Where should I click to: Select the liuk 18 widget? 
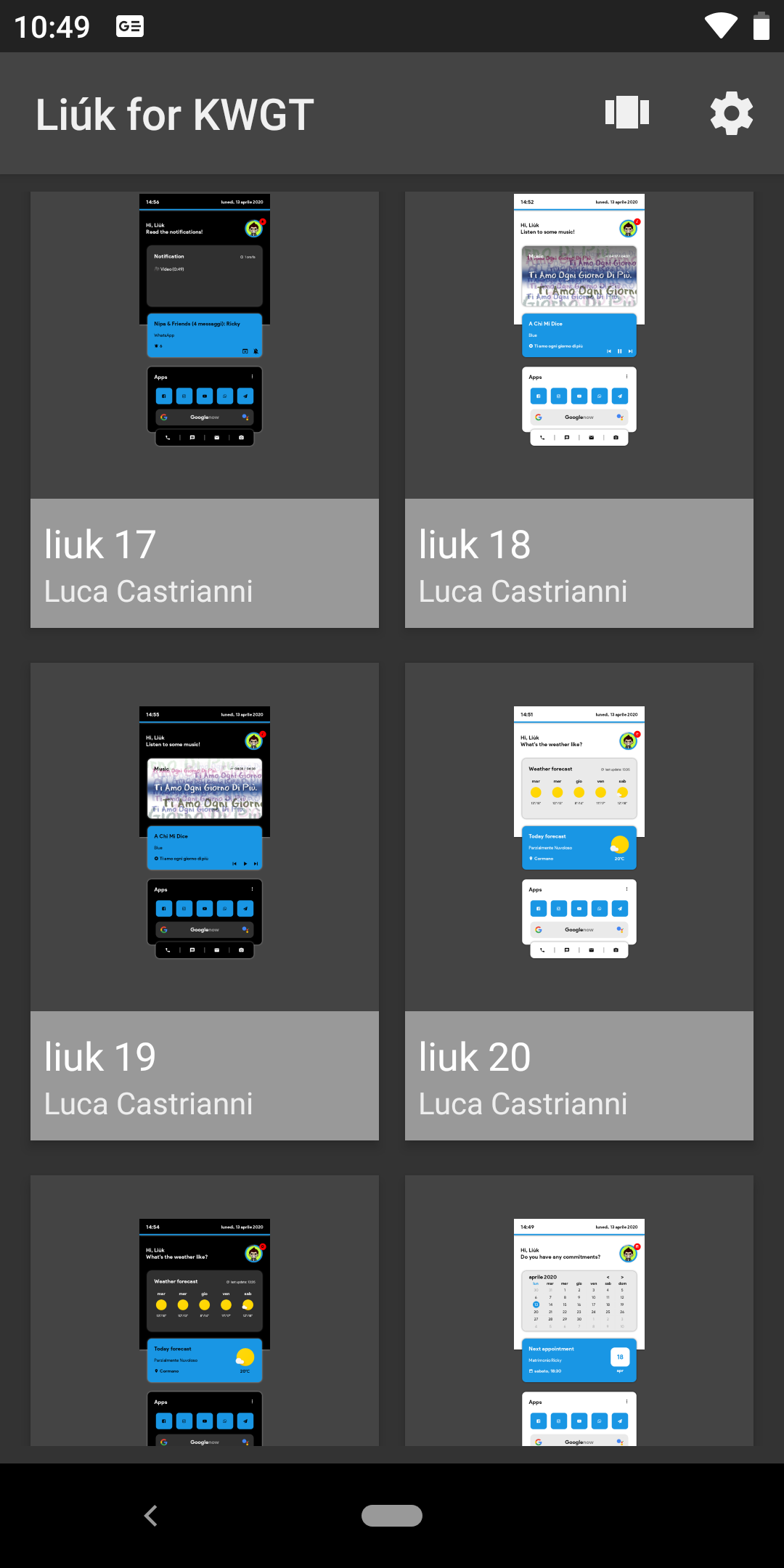579,409
